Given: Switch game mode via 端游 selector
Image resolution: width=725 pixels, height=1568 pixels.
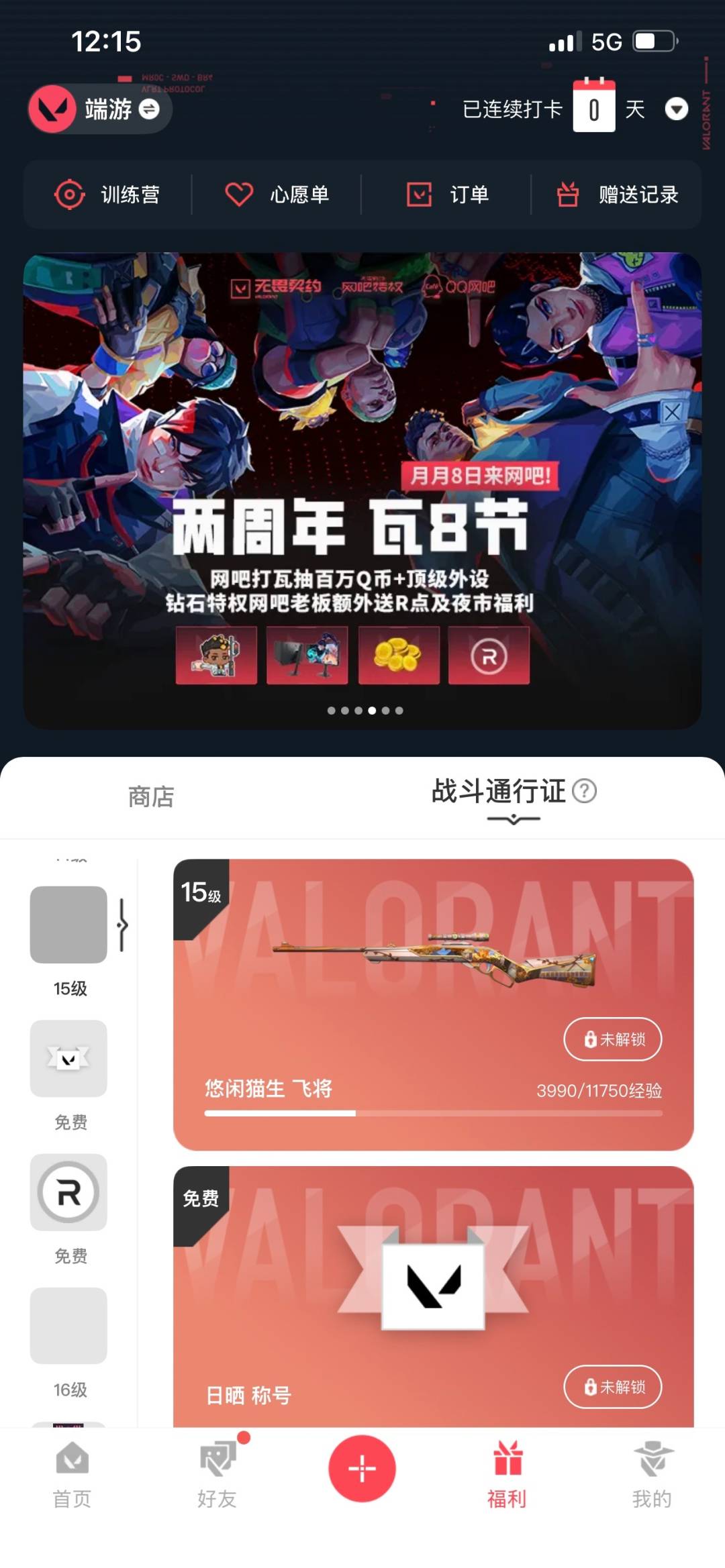Looking at the screenshot, I should click(99, 109).
